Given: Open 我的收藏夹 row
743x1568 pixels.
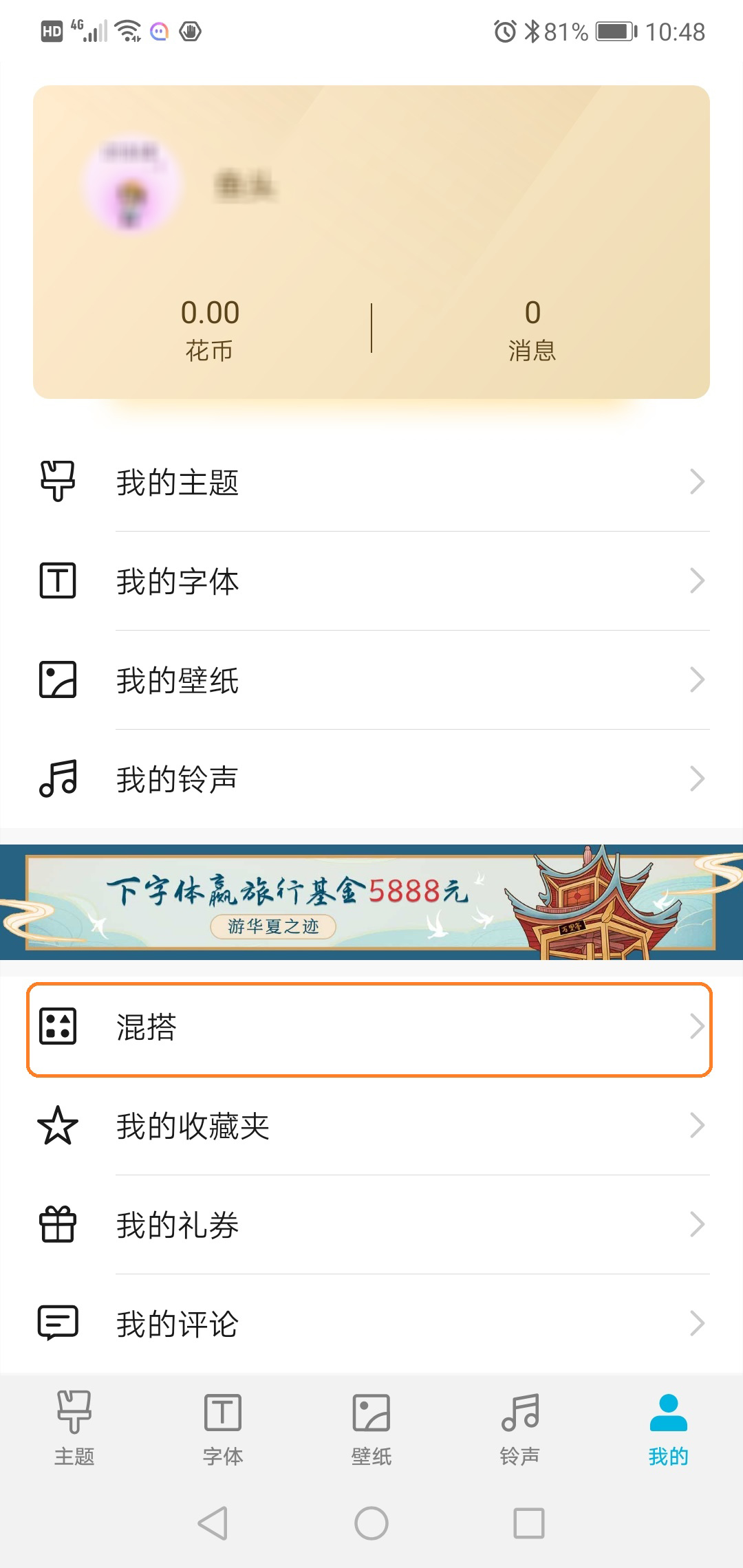Looking at the screenshot, I should coord(371,1126).
